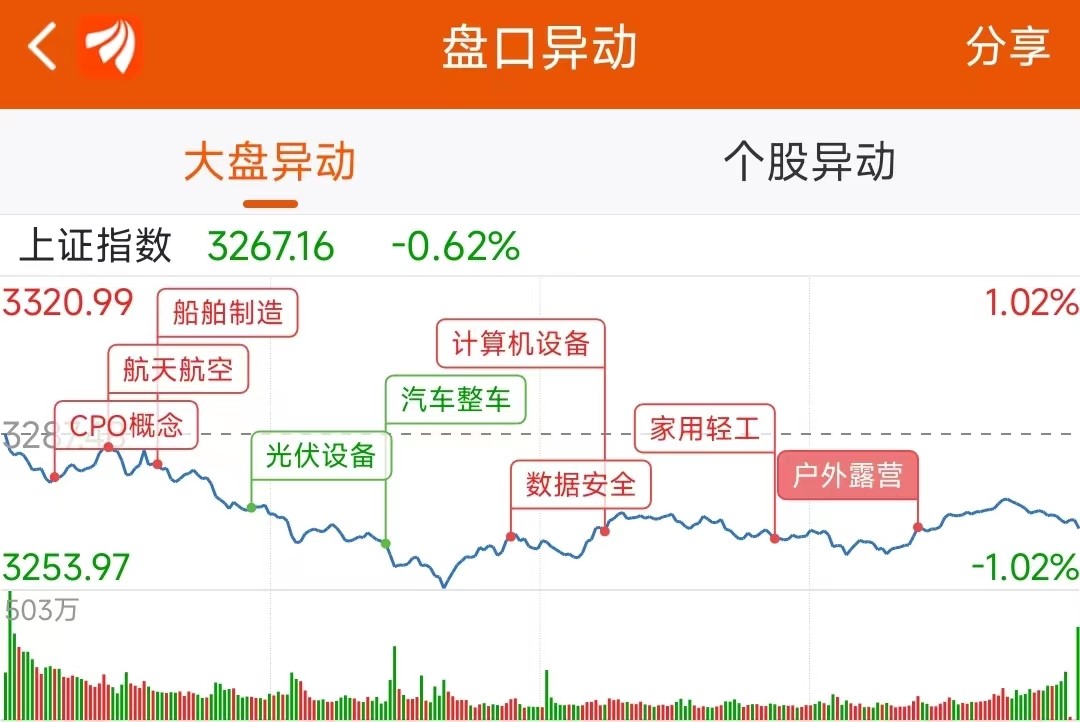This screenshot has width=1080, height=722.
Task: Open the 航天航空 sector label
Action: (178, 370)
